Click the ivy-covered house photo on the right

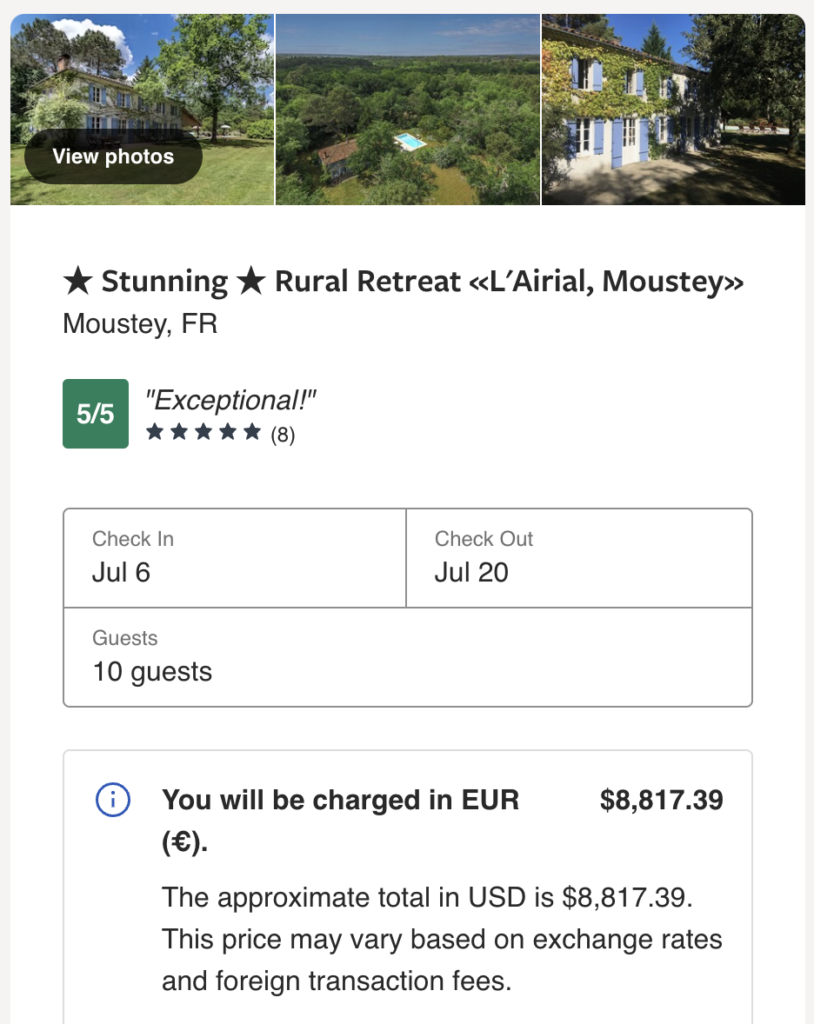tap(673, 108)
